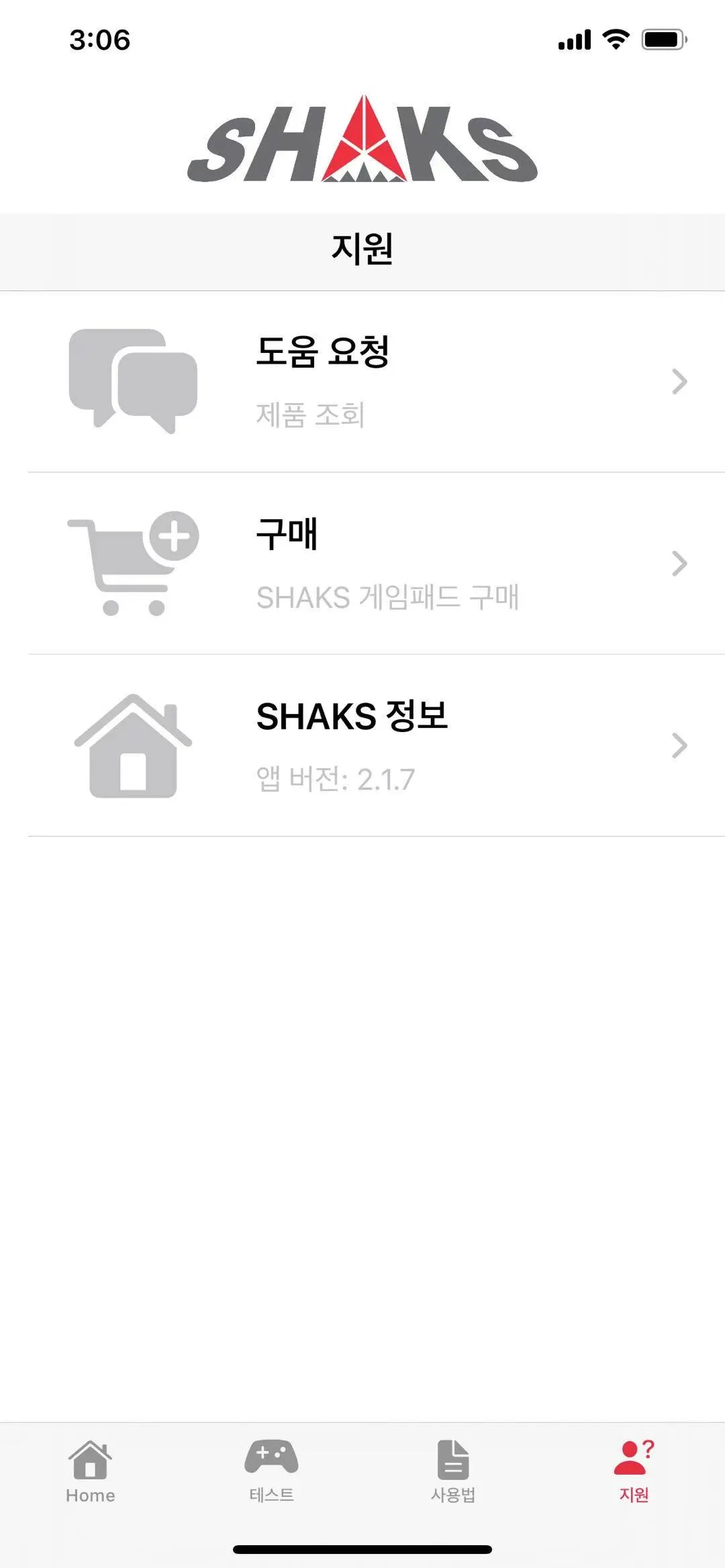Viewport: 725px width, 1568px height.
Task: Switch to the 테스트 tab
Action: 271,1471
